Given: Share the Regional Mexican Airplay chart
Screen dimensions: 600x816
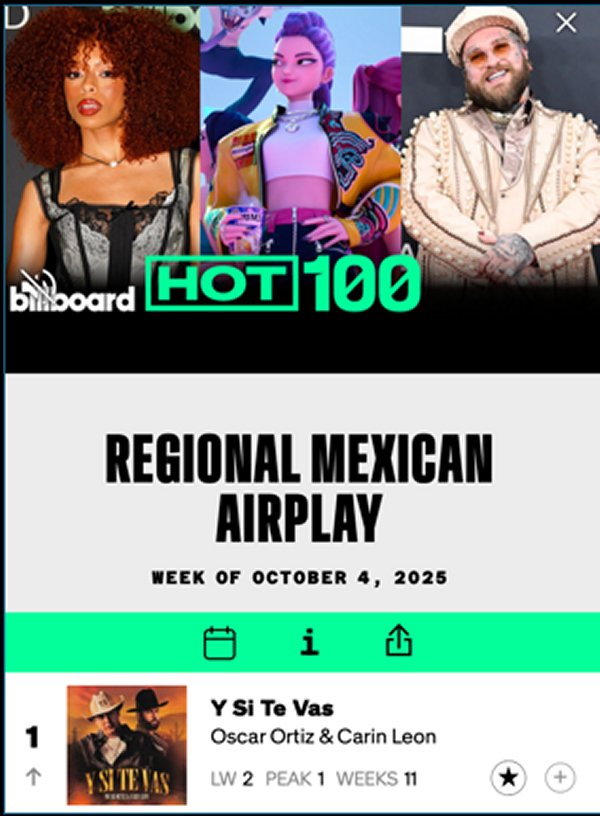Looking at the screenshot, I should click(x=398, y=642).
